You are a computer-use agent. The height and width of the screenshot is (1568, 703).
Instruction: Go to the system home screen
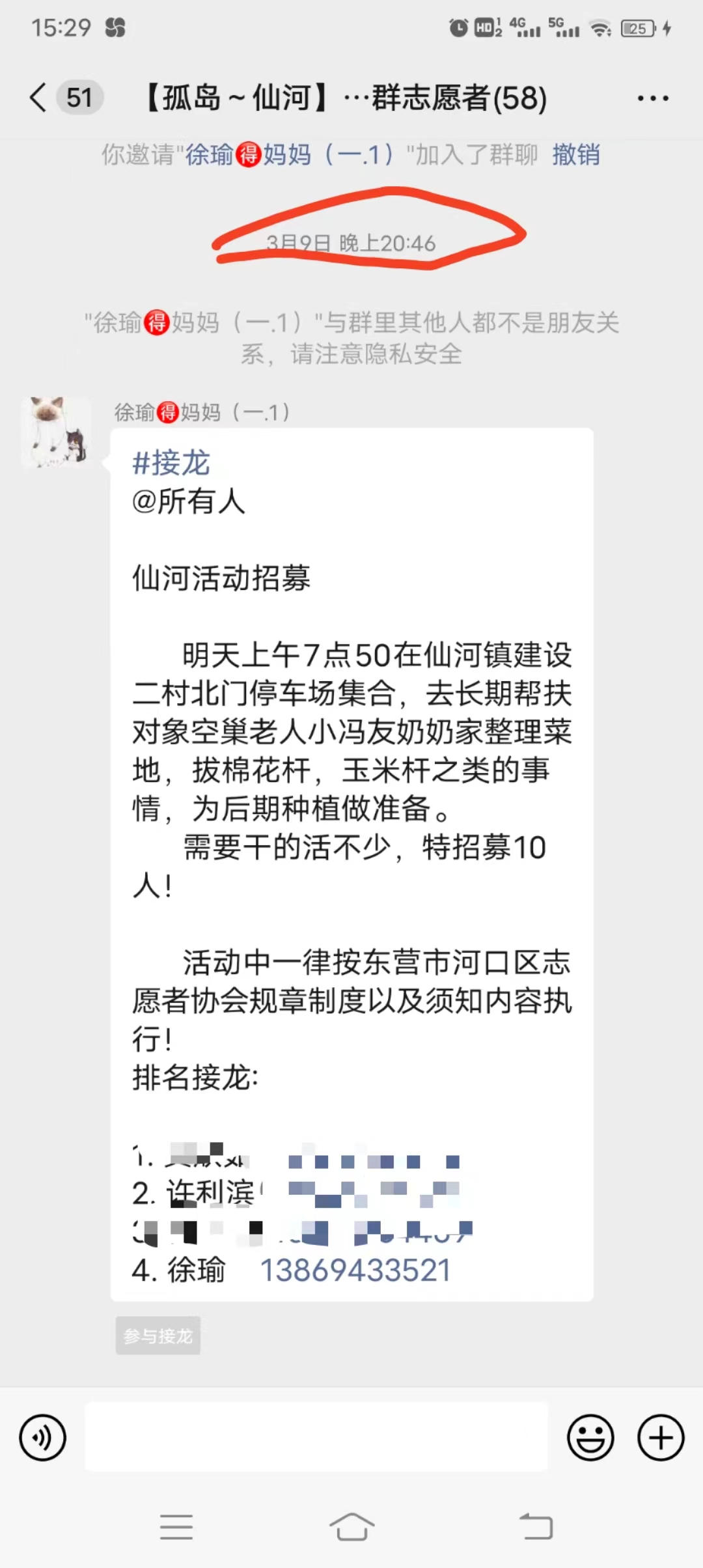[351, 1526]
